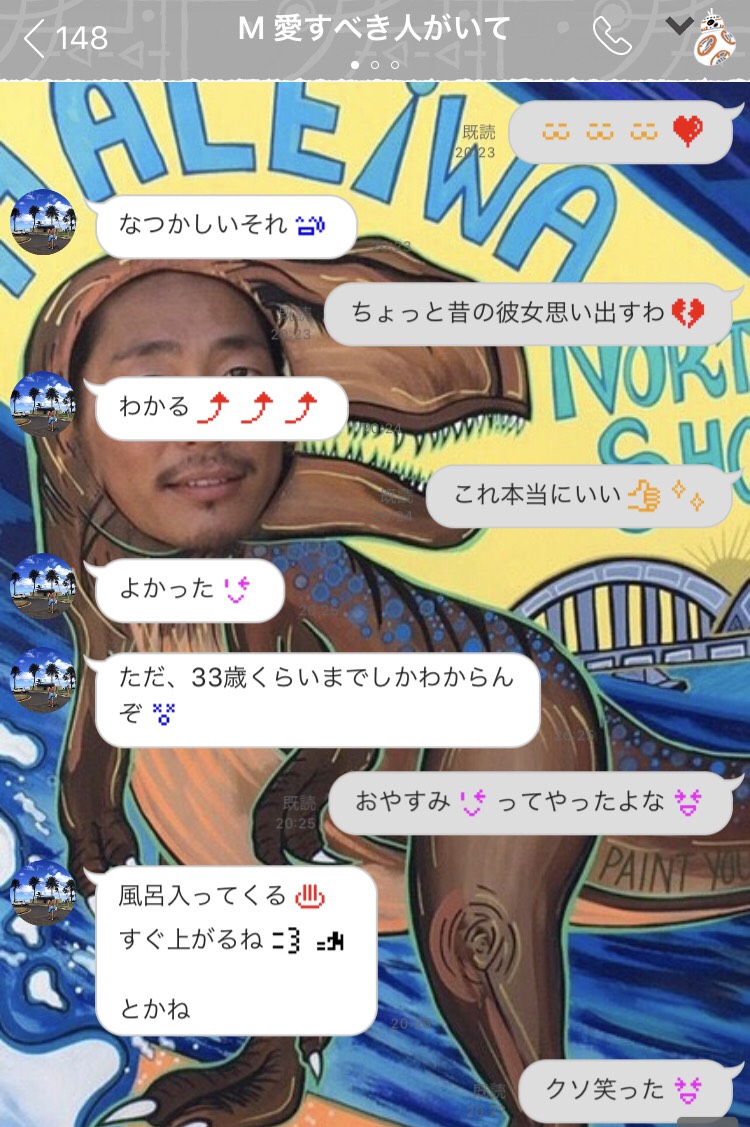Open sender's avatar beside よかった message
The height and width of the screenshot is (1127, 750).
(43, 586)
